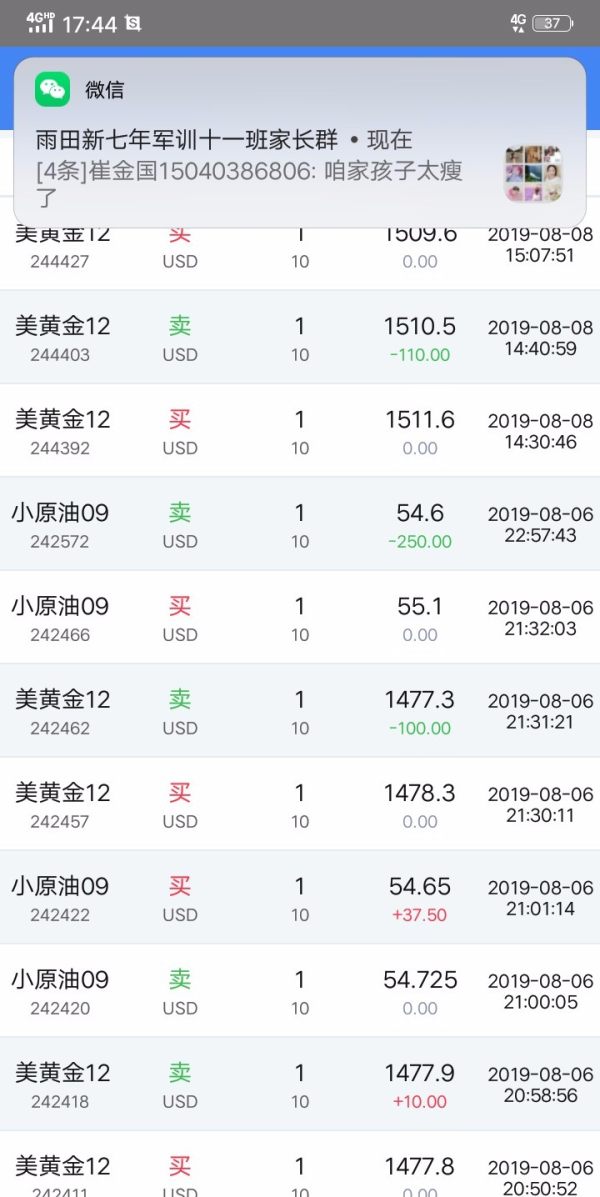The image size is (600, 1197).
Task: Open trade record 242457 for 美黄金12
Action: tap(299, 804)
